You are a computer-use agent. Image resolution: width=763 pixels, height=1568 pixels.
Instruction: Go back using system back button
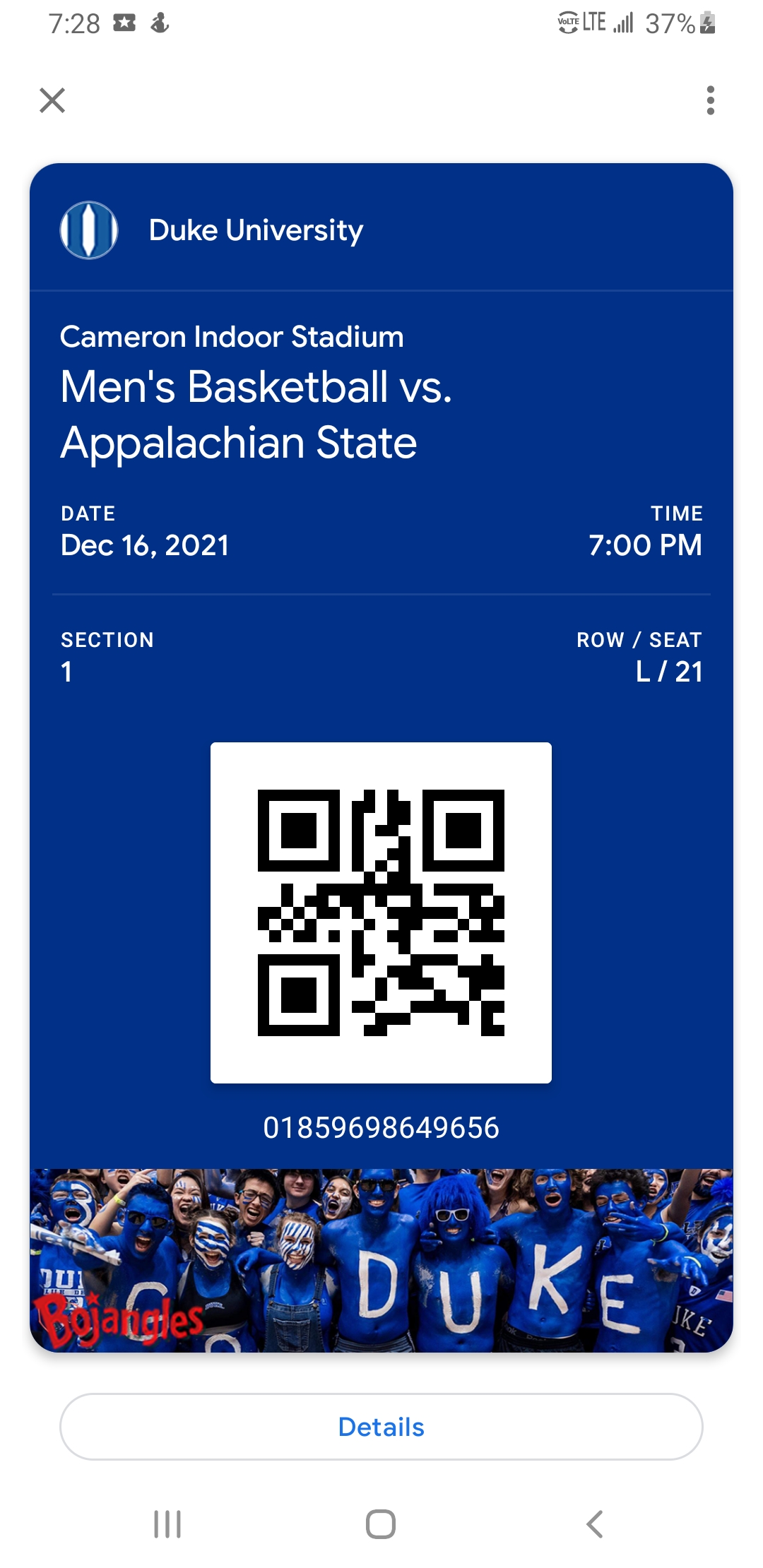pos(595,1524)
